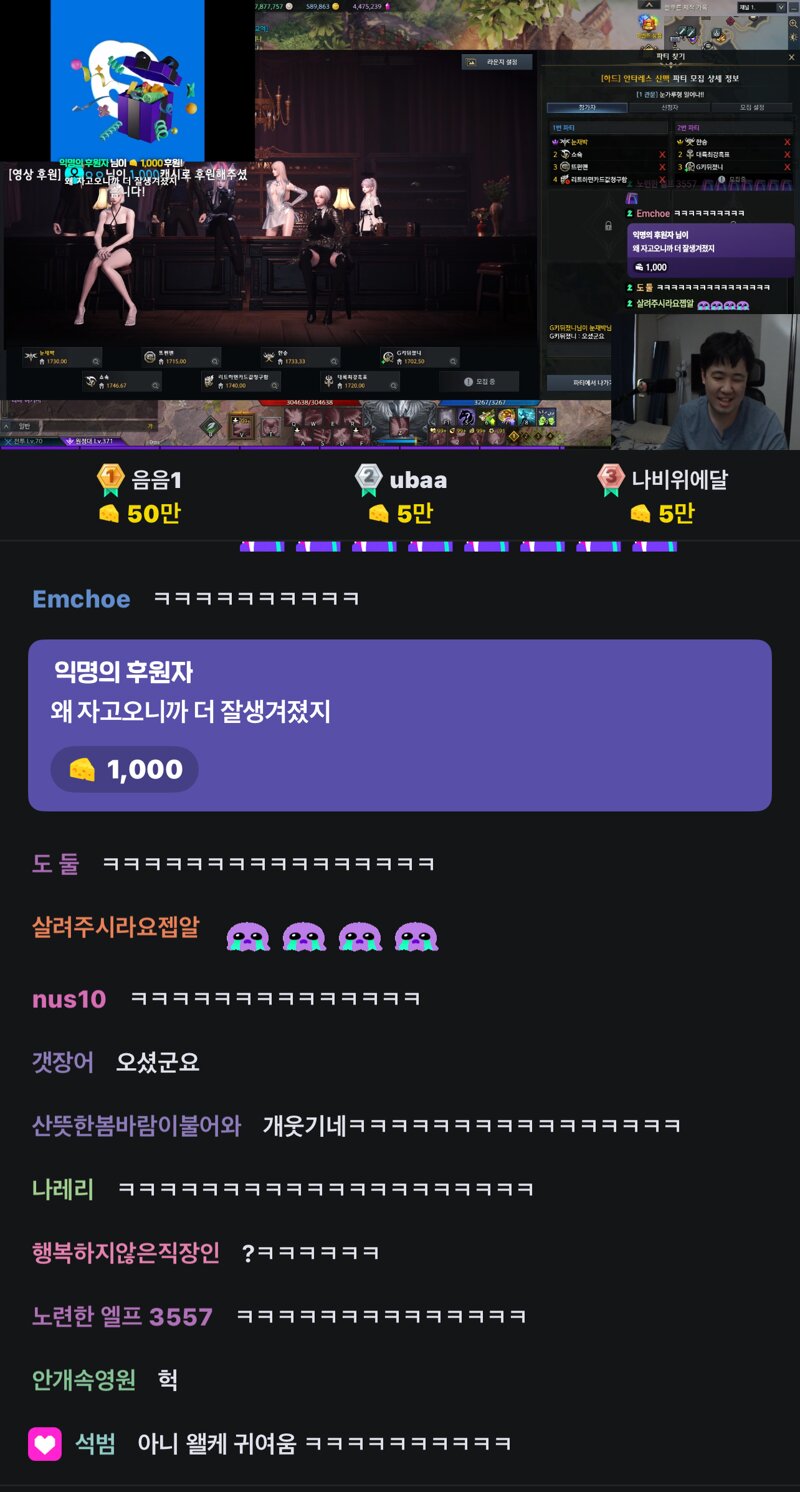View Emchoe's chat profile
The image size is (800, 1492).
pos(81,599)
